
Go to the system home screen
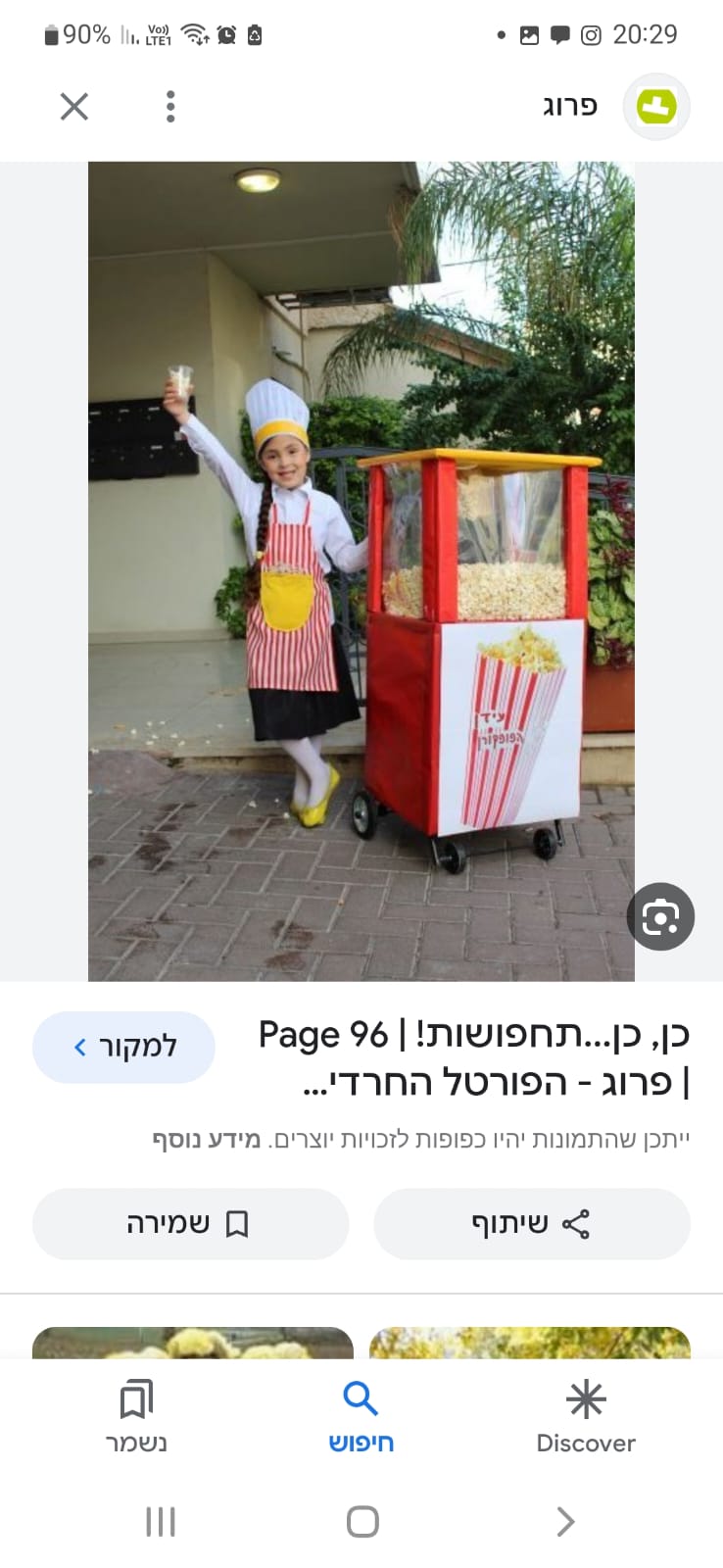362,1521
